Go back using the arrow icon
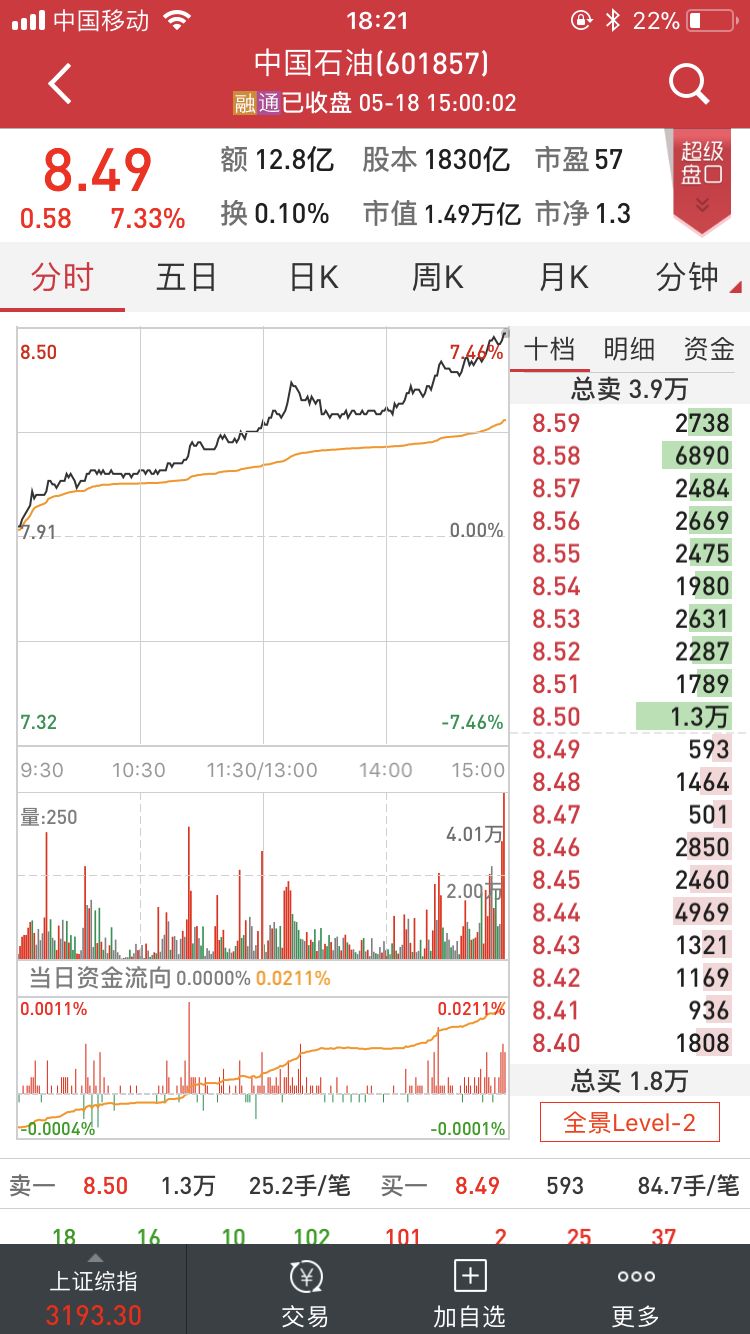750x1334 pixels. coord(60,84)
